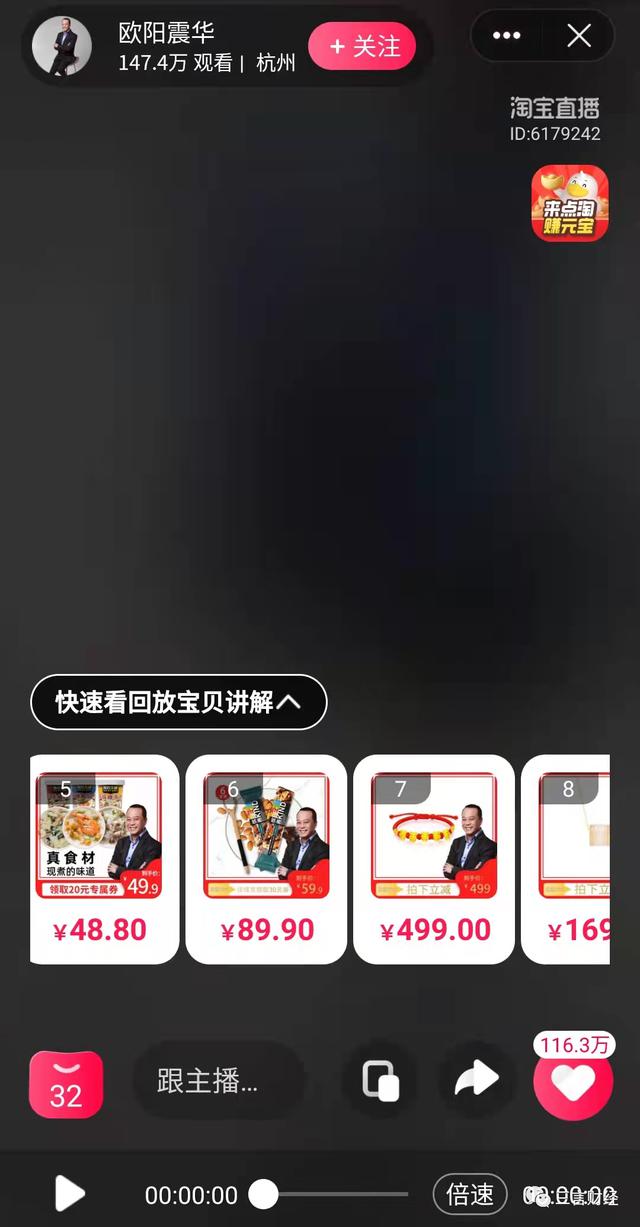The image size is (640, 1227).
Task: Share this live stream
Action: pos(476,1080)
